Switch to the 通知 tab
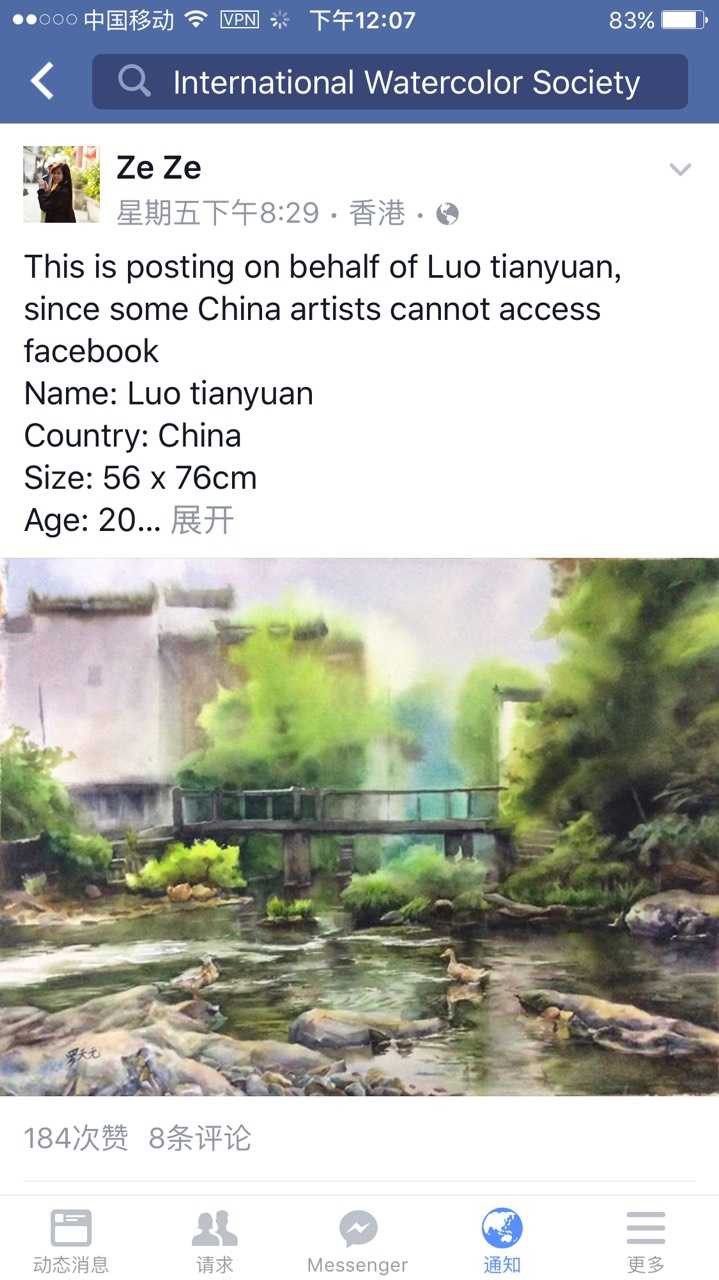 [x=502, y=1240]
